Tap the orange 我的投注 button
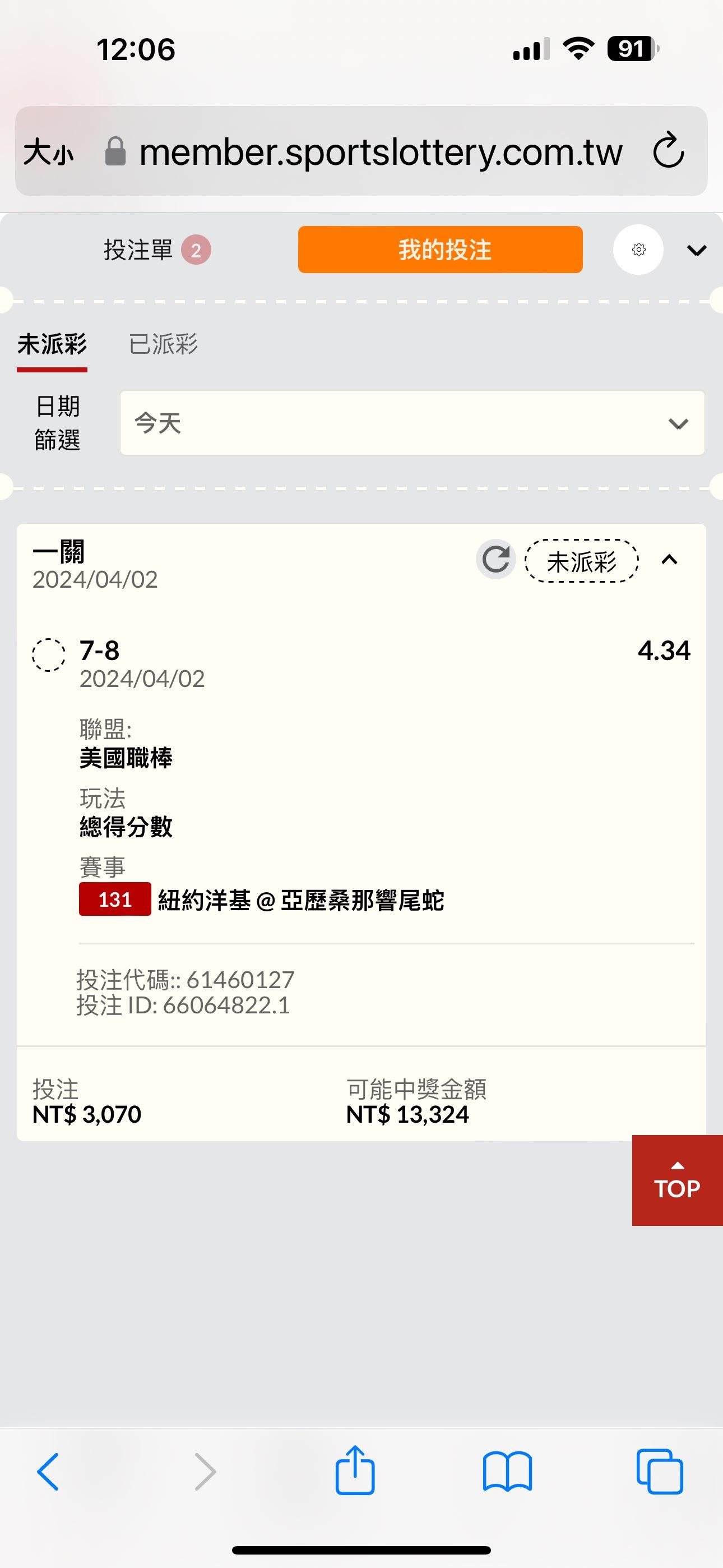 [440, 250]
